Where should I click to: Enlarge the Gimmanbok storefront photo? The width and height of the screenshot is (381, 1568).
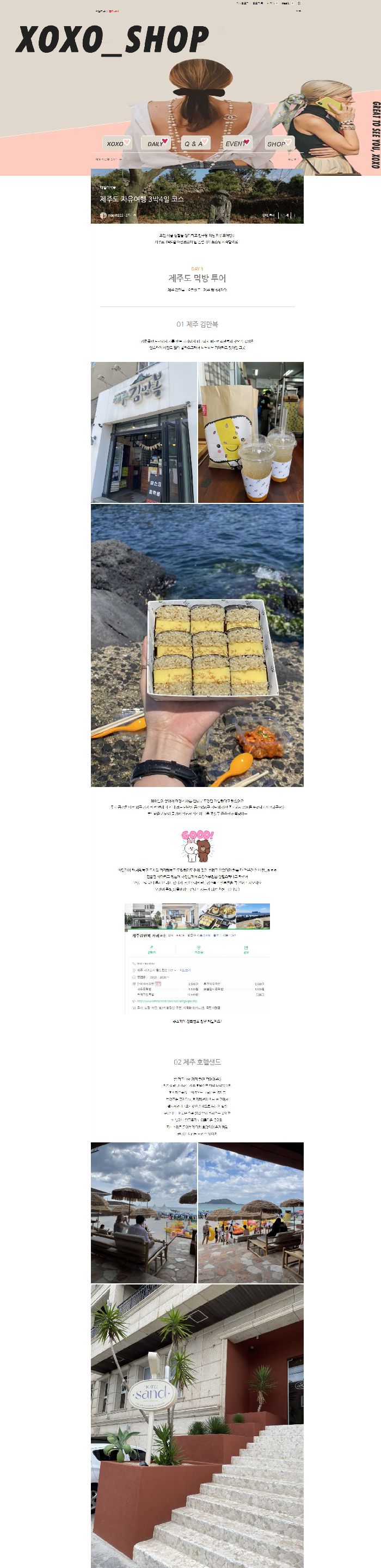click(x=144, y=432)
